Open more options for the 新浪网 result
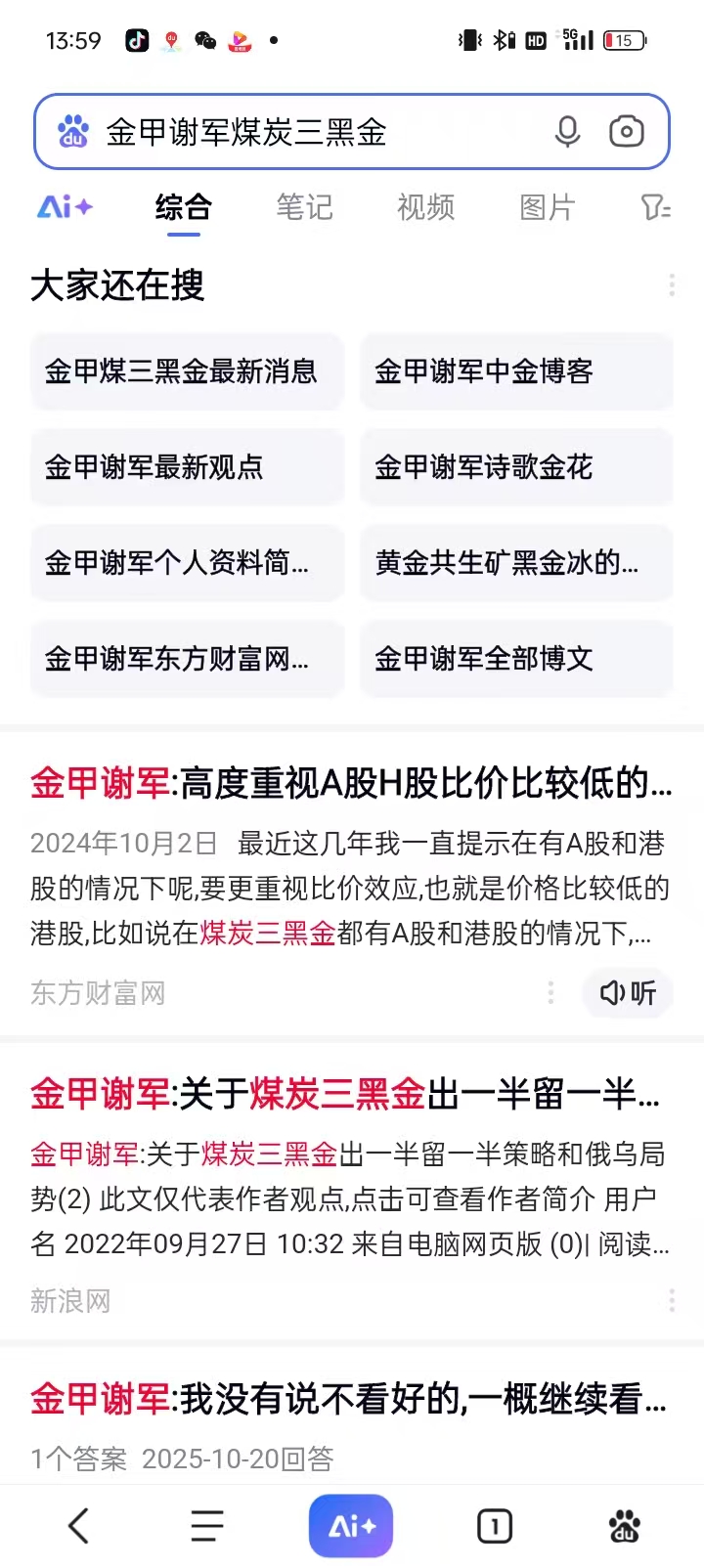The width and height of the screenshot is (704, 1568). click(672, 1300)
